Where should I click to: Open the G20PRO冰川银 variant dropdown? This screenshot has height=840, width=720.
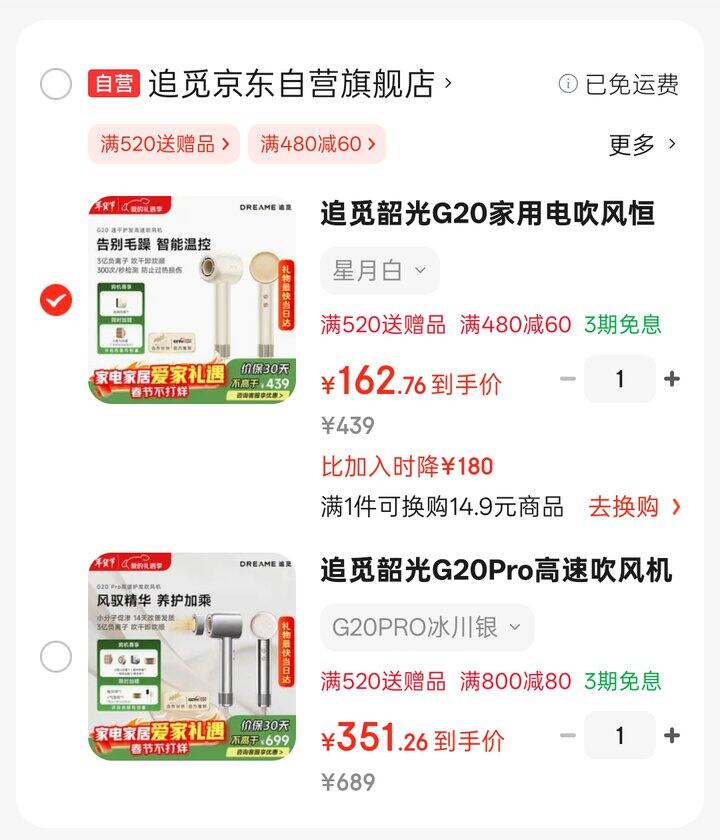427,627
